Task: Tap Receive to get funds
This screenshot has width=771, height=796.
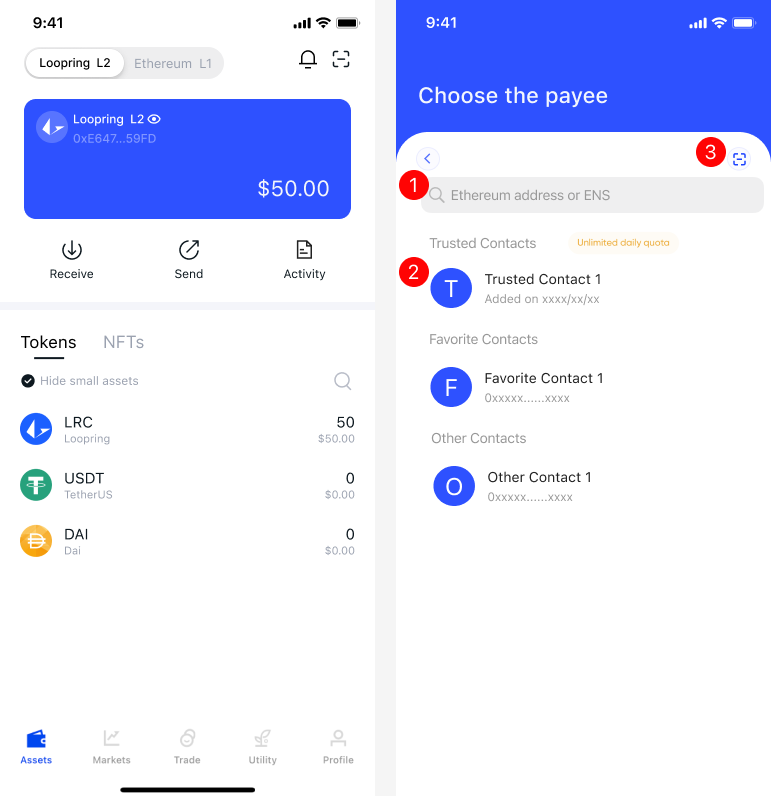Action: [x=72, y=259]
